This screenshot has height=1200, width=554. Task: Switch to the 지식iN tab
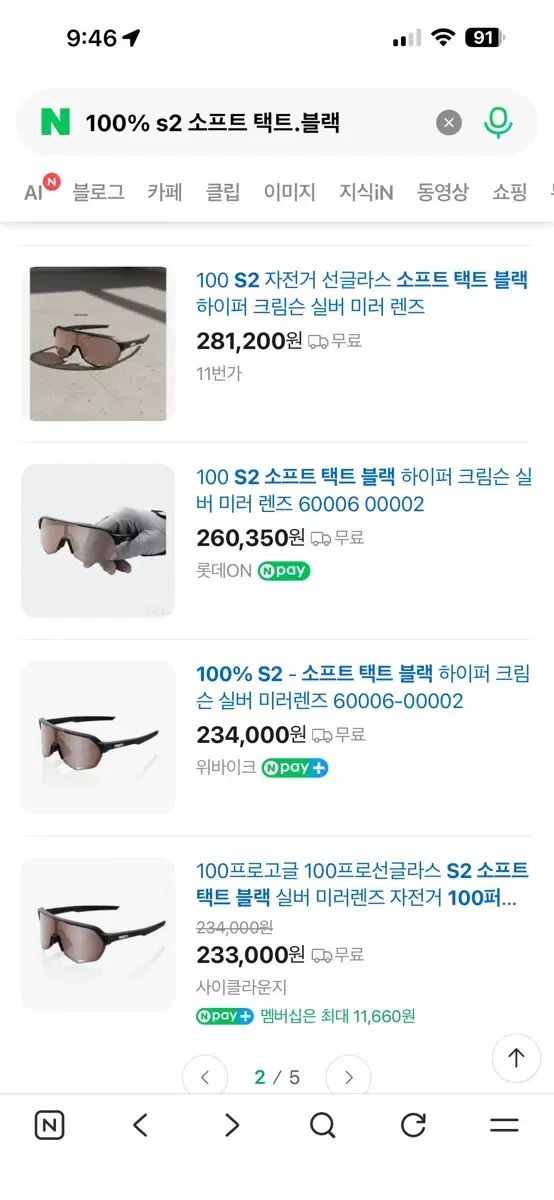pos(366,192)
